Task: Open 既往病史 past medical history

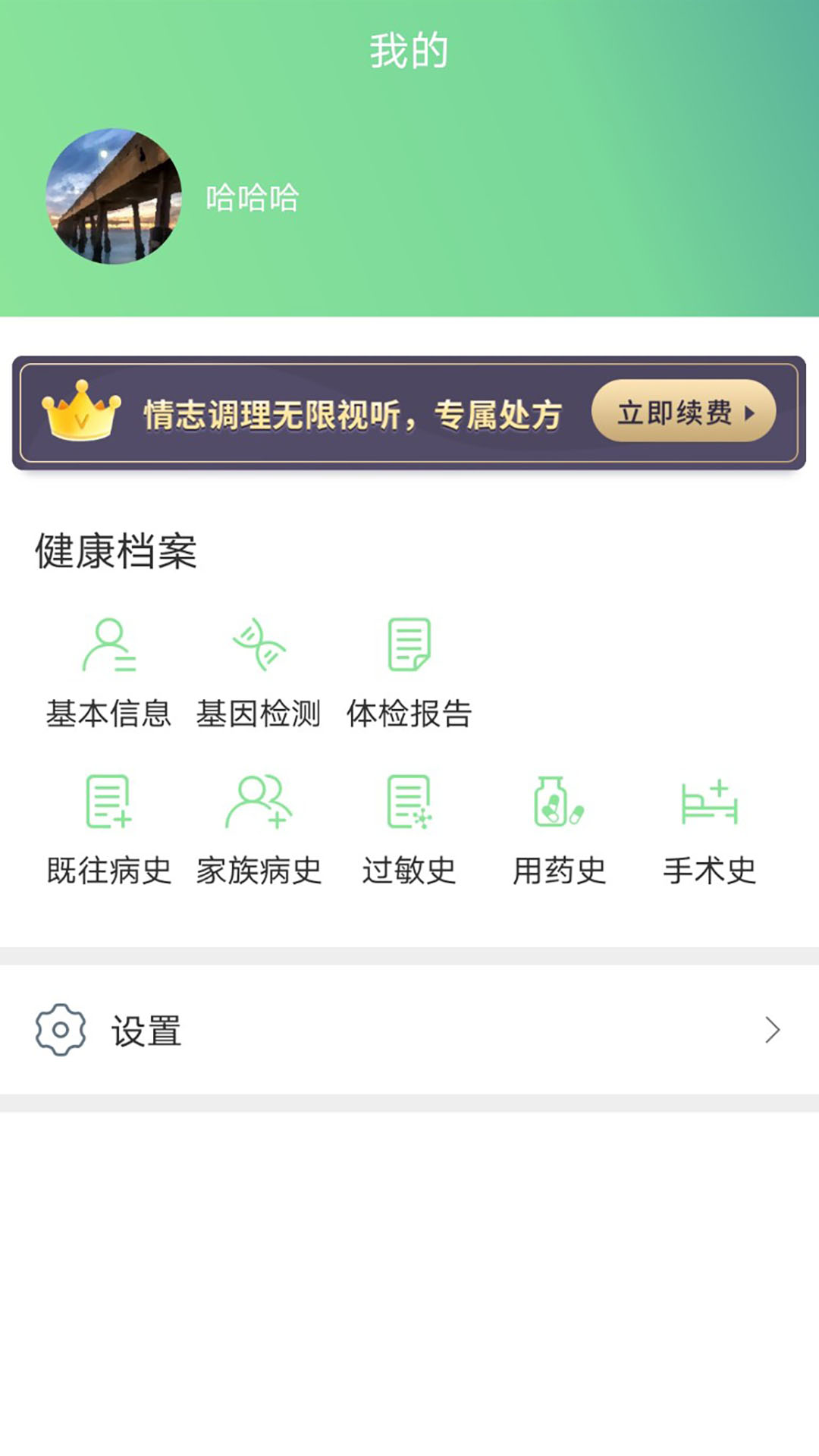Action: coord(108,828)
